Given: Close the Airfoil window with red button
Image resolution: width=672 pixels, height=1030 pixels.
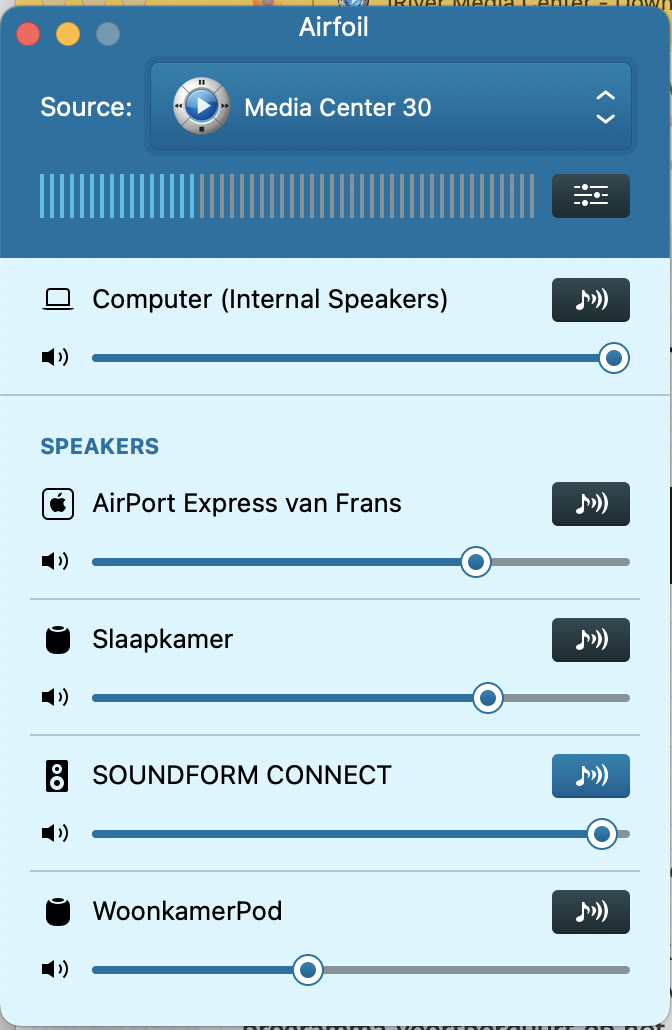Looking at the screenshot, I should (28, 34).
